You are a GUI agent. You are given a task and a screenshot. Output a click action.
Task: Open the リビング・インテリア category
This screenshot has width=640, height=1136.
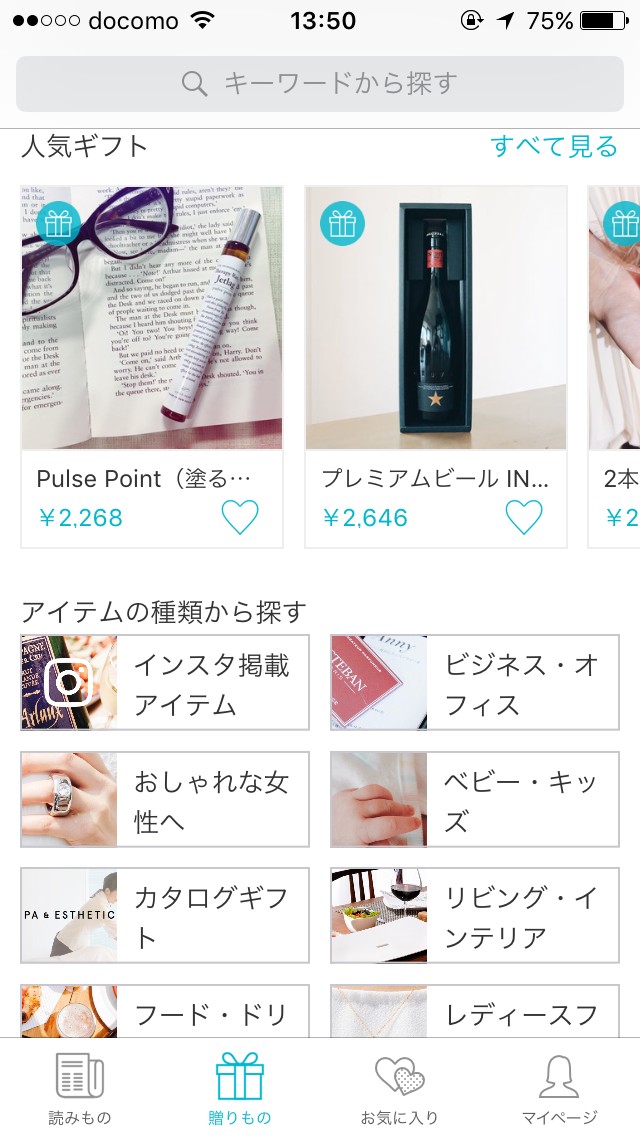click(475, 916)
